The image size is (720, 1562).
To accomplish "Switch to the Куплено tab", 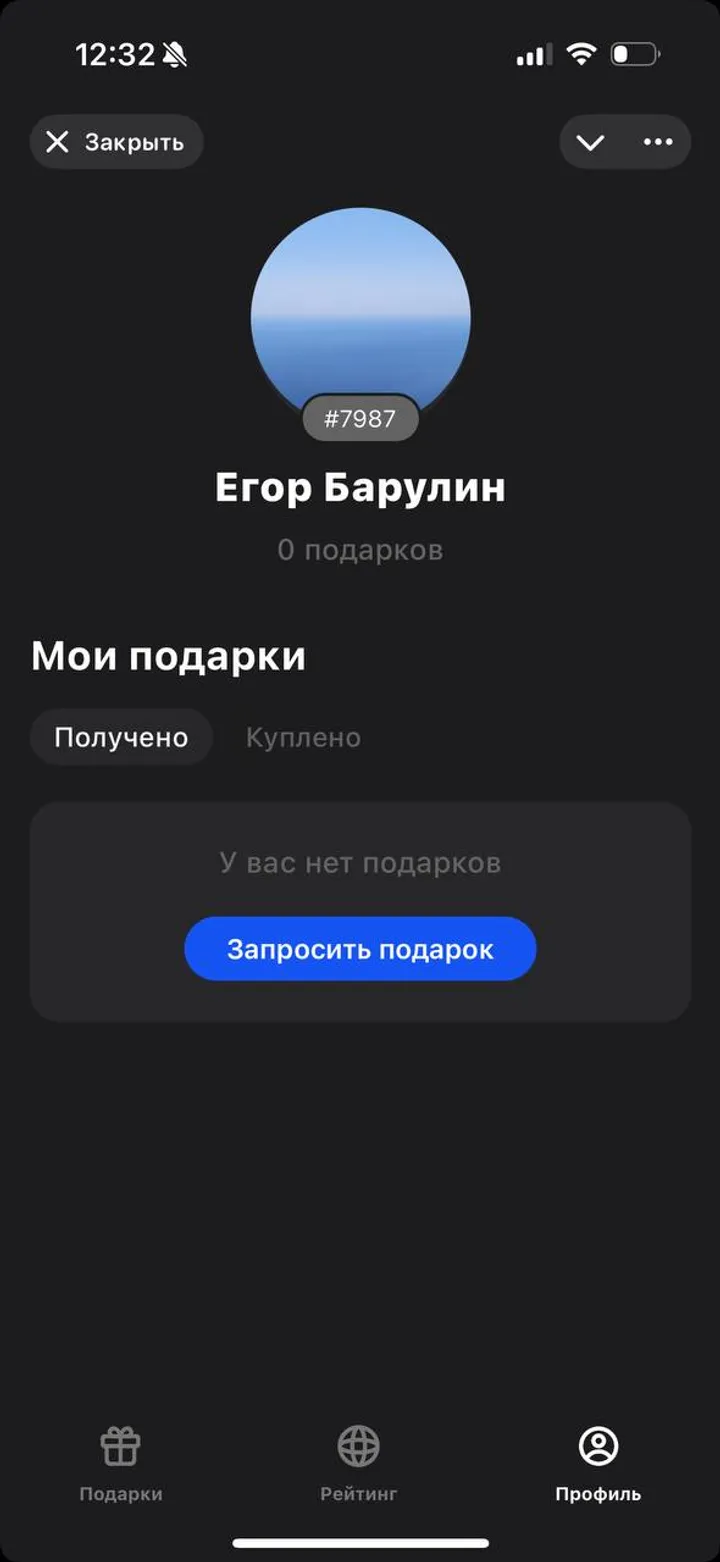I will (304, 737).
